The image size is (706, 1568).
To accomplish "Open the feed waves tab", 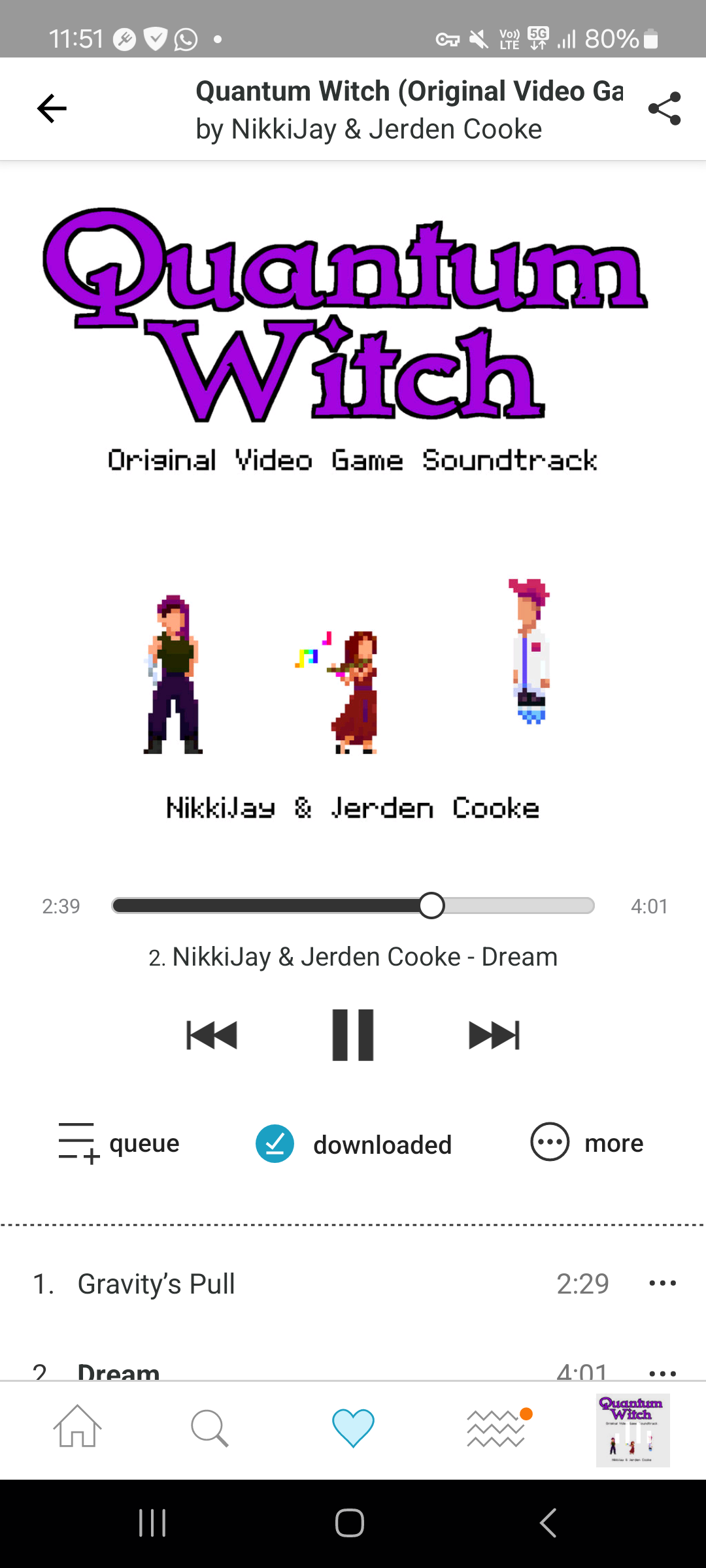I will click(x=497, y=1428).
